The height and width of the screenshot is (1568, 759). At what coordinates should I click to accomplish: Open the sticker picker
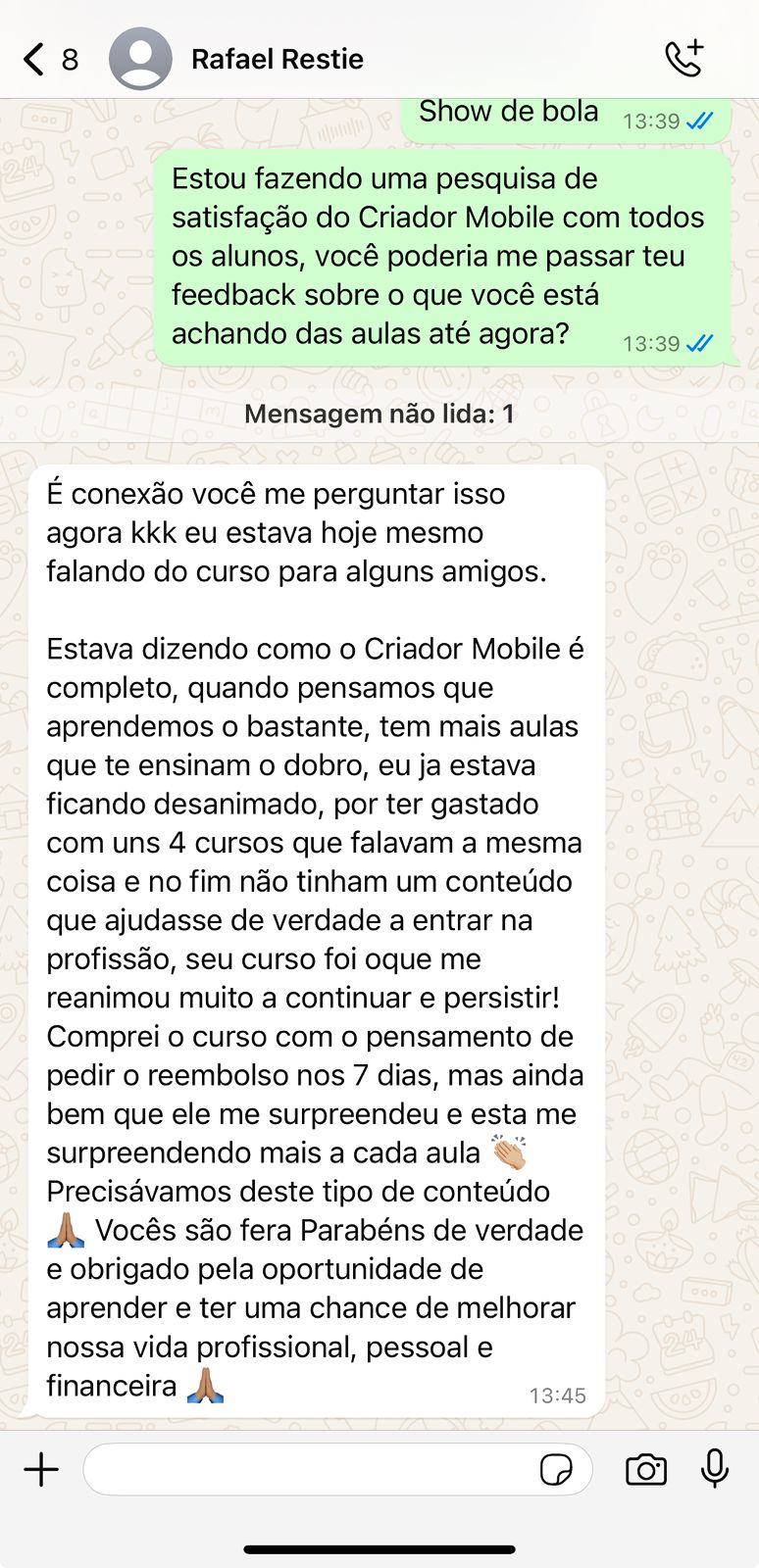coord(556,1469)
